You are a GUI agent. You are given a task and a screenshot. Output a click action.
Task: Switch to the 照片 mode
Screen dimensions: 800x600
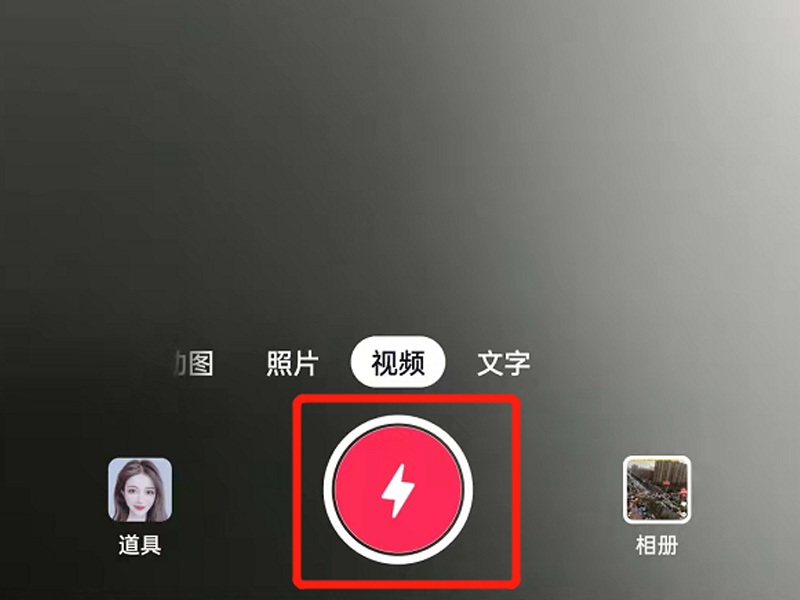coord(292,363)
